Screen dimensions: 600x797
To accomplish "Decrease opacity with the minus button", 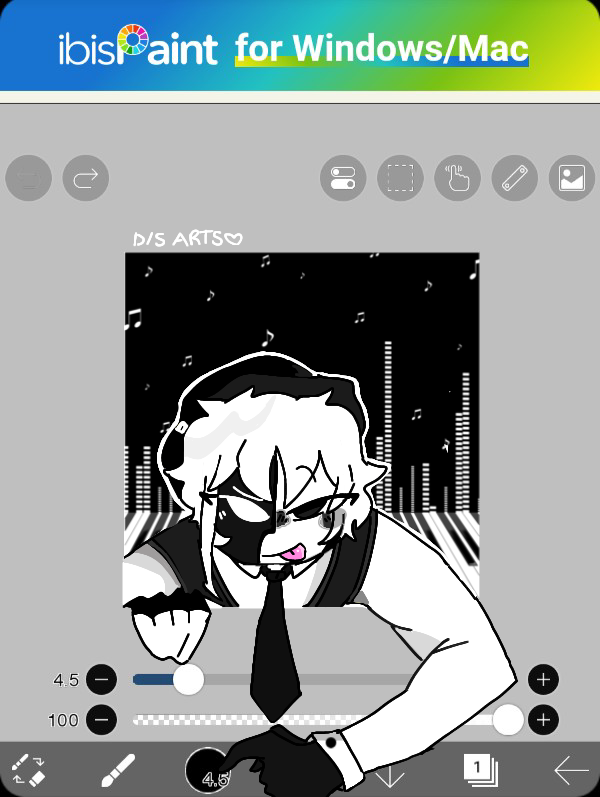I will point(101,719).
